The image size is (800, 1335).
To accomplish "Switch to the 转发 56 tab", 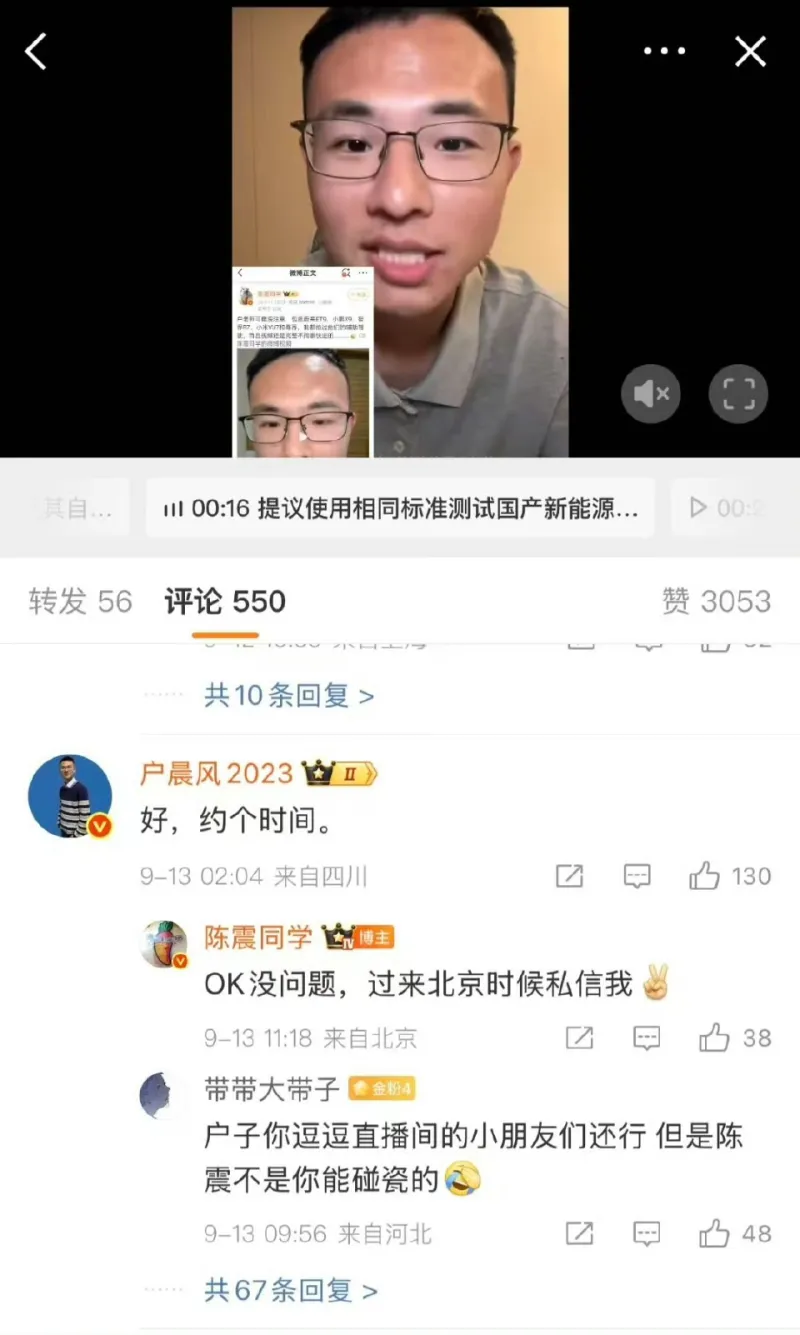I will click(80, 601).
